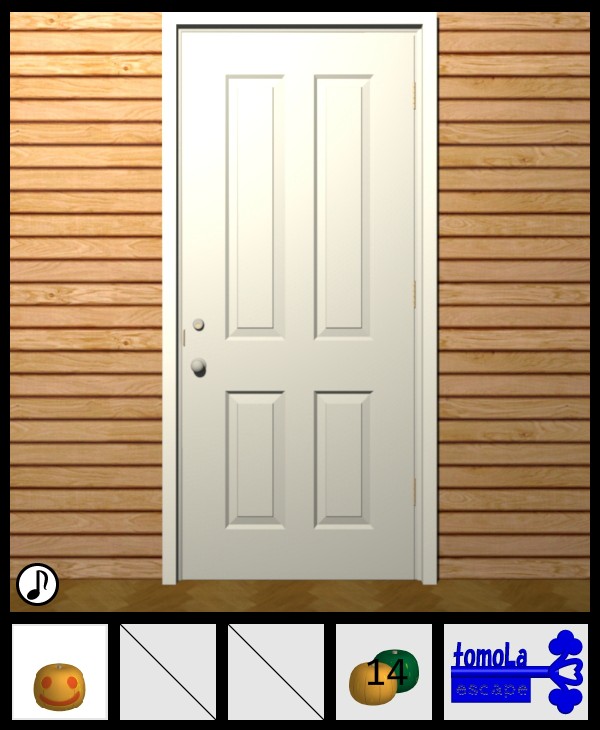Screen dimensions: 600x730
Task: Select the first empty inventory slot
Action: pyautogui.click(x=168, y=673)
